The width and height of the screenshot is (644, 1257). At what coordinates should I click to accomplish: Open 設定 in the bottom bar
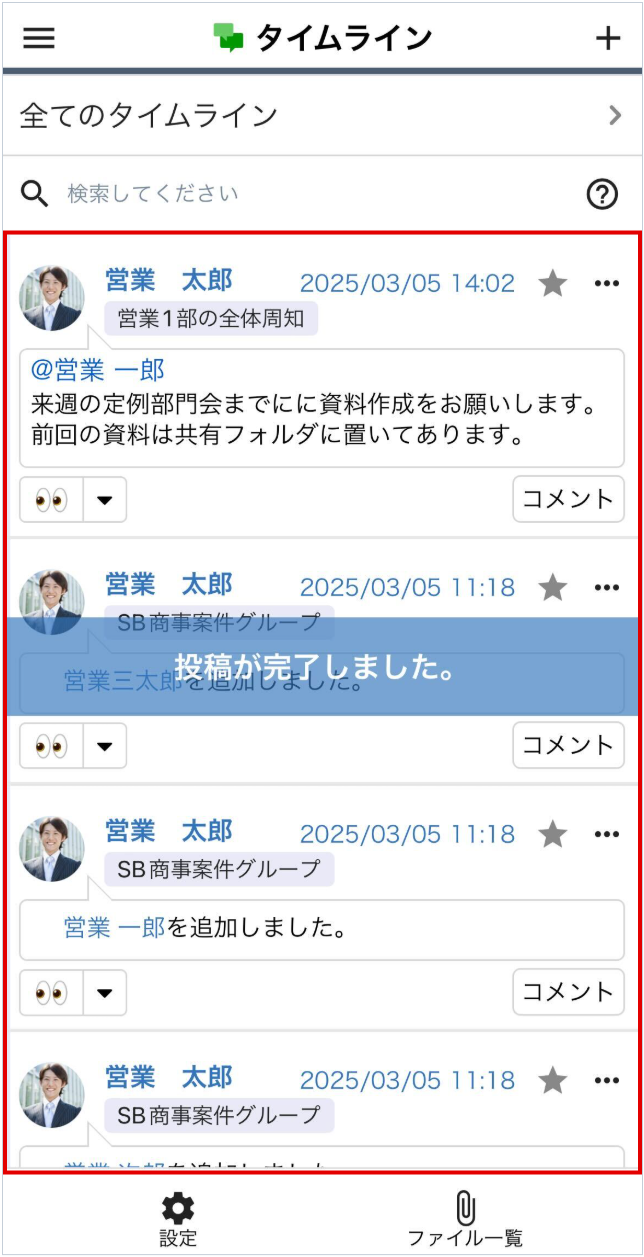178,1217
